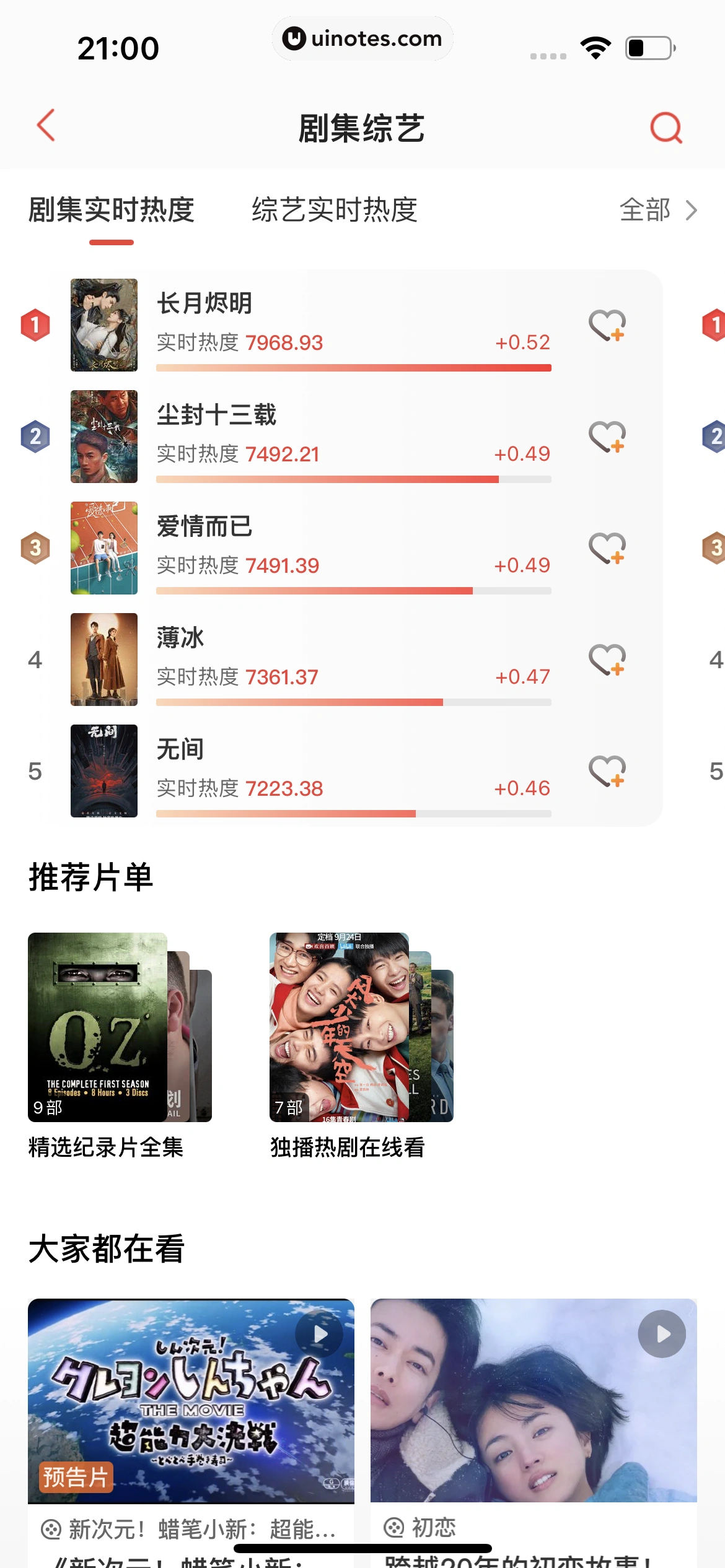
Task: Open the drama 尘封十三载
Action: tap(216, 415)
